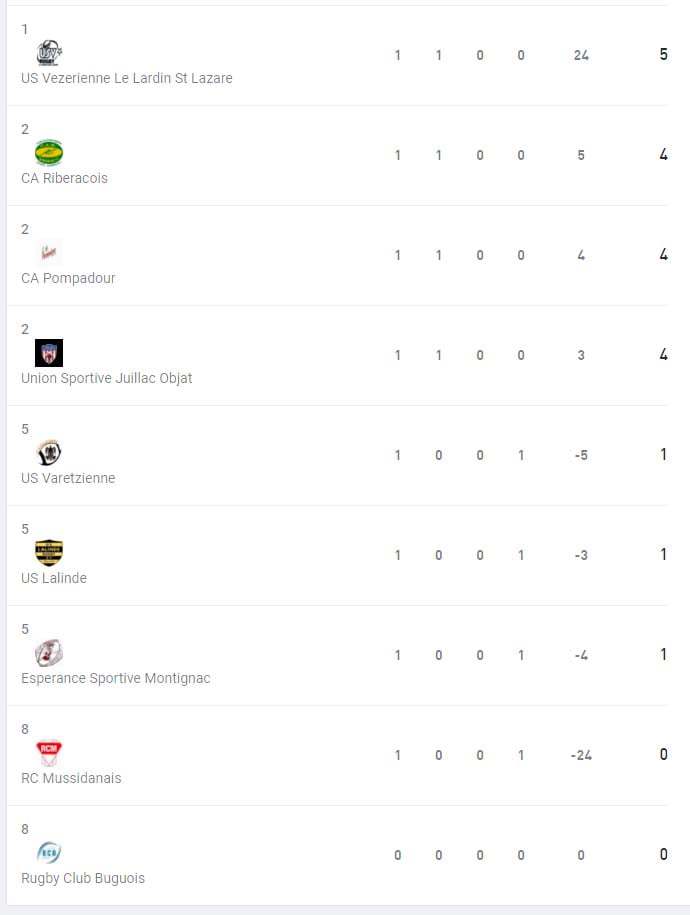Viewport: 690px width, 915px height.
Task: Open US Vezerienne Le Lardin St Lazare team
Action: [x=126, y=78]
